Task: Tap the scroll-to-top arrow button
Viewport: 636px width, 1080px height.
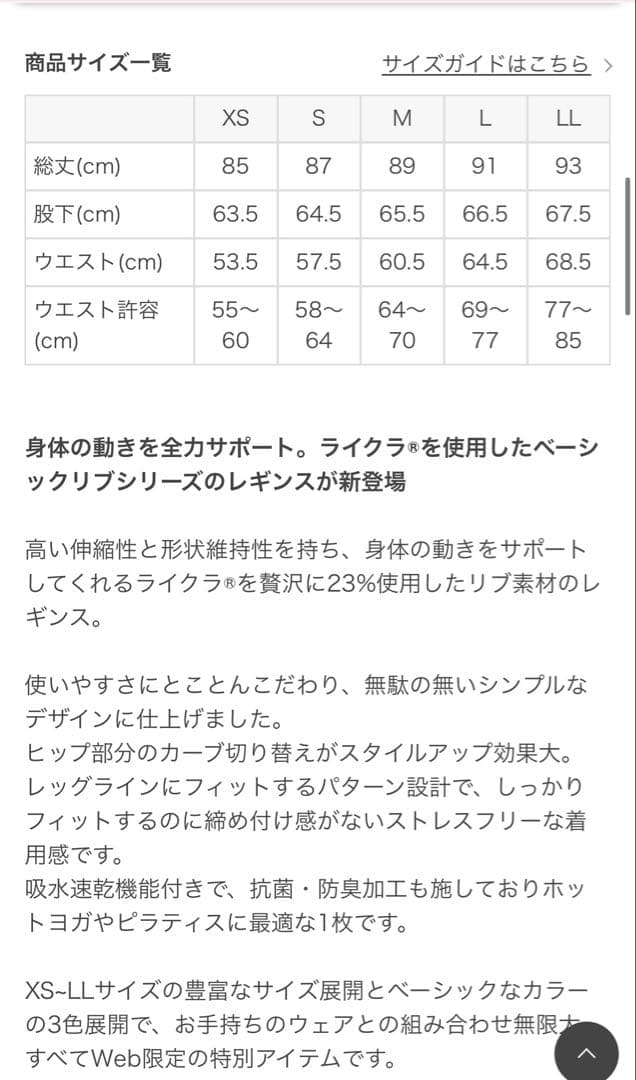Action: [587, 1052]
